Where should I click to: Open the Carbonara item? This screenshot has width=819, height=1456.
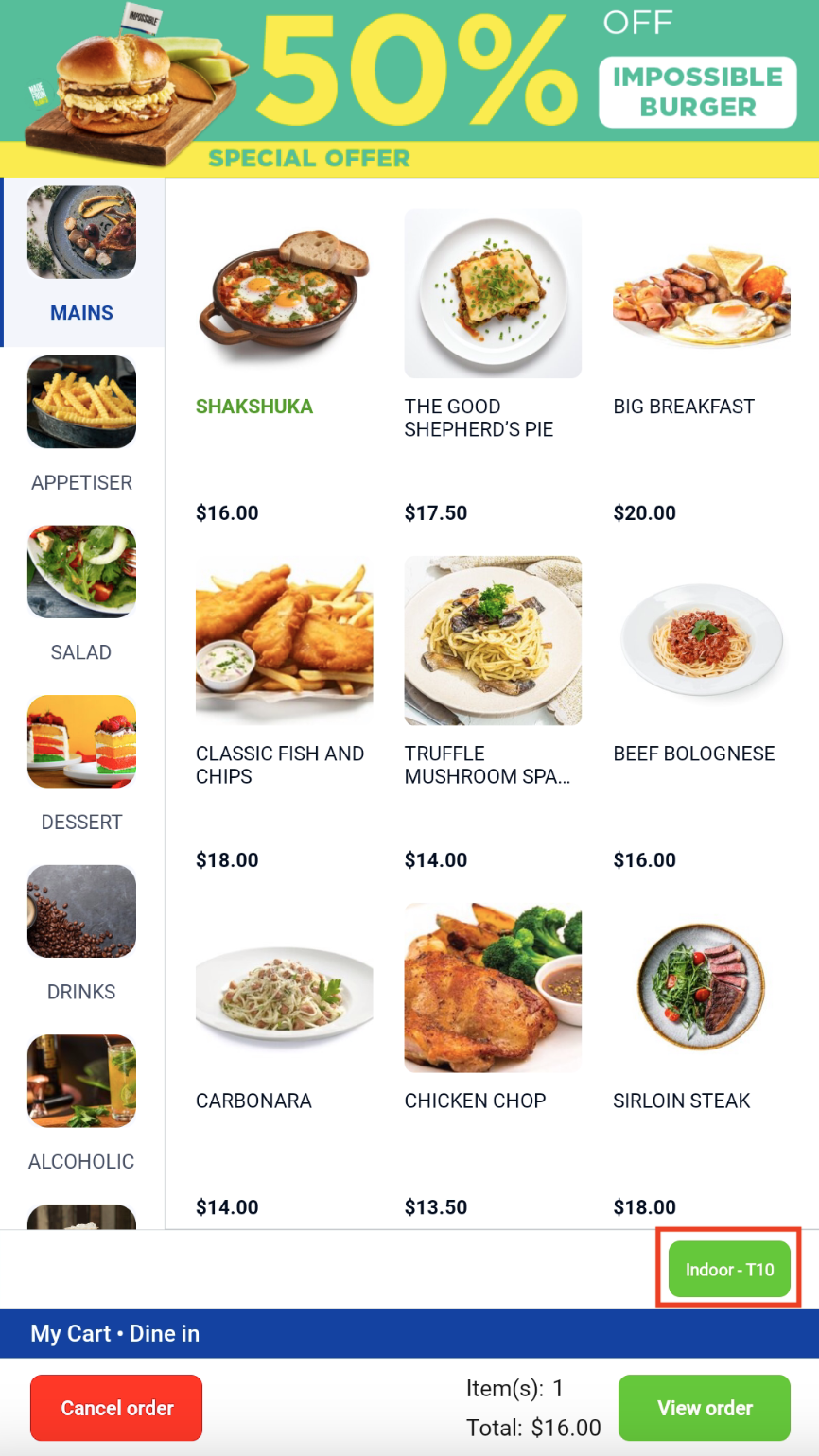tap(284, 987)
